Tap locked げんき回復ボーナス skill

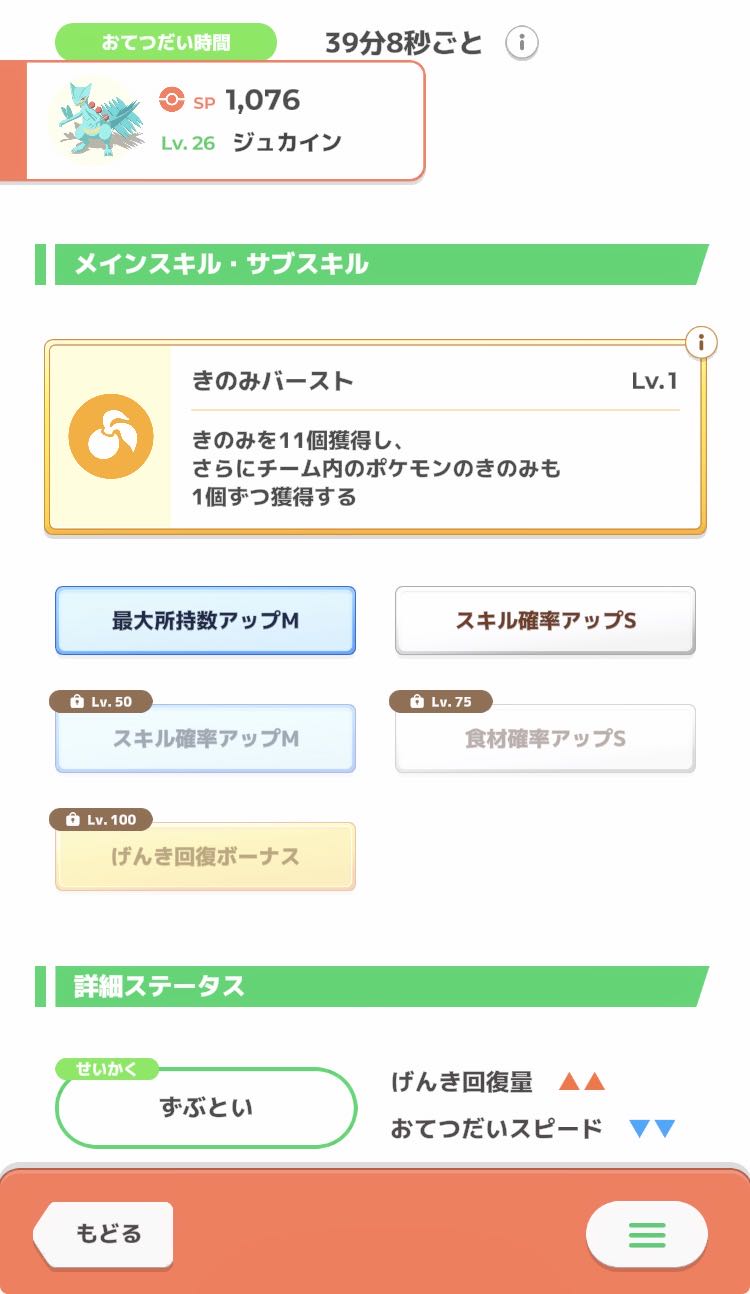(205, 857)
